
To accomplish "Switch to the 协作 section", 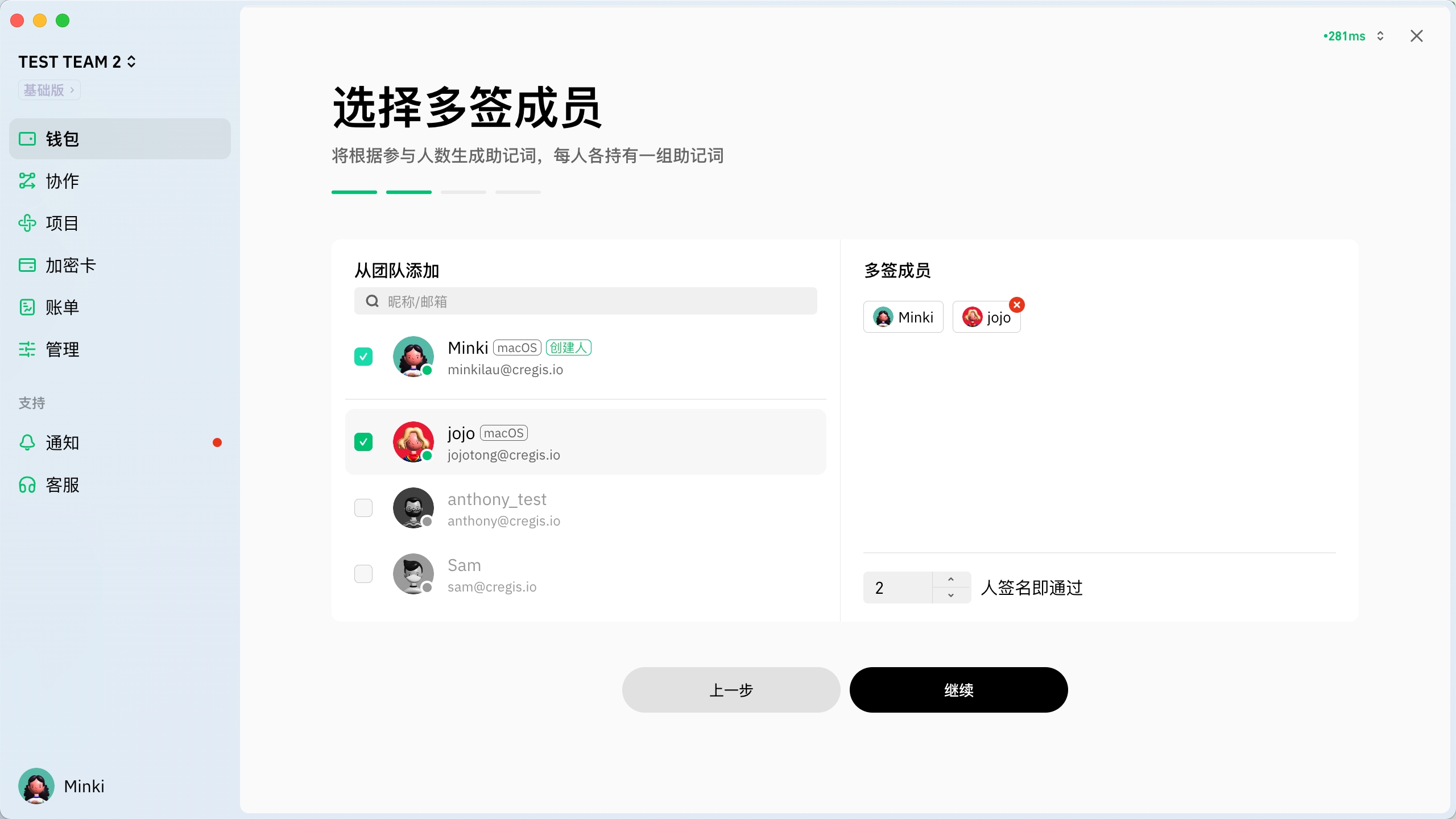I will tap(63, 181).
